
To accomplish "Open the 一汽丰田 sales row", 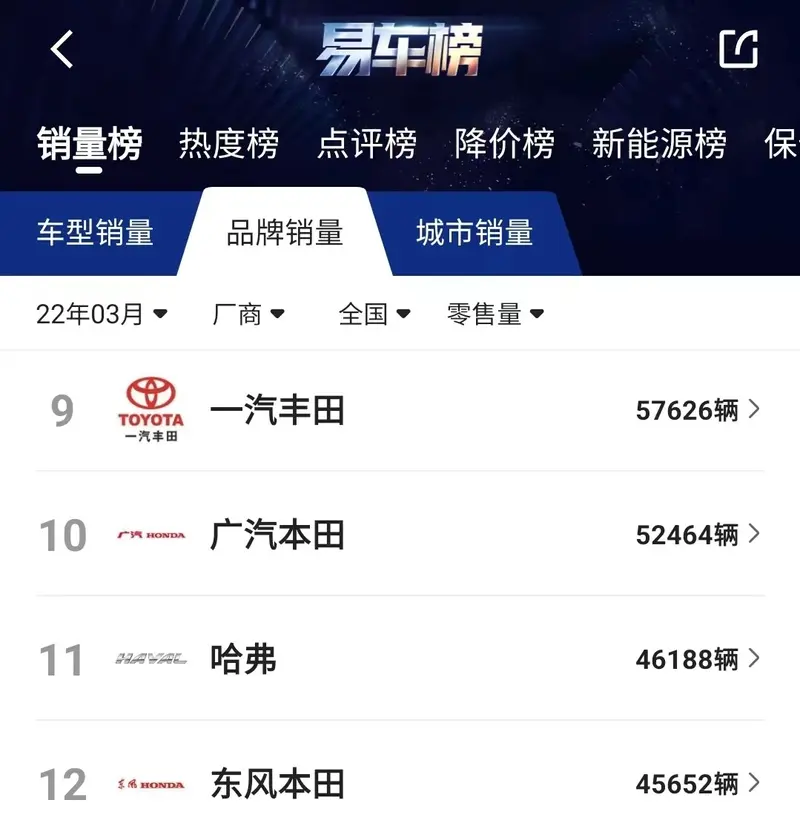I will point(400,410).
